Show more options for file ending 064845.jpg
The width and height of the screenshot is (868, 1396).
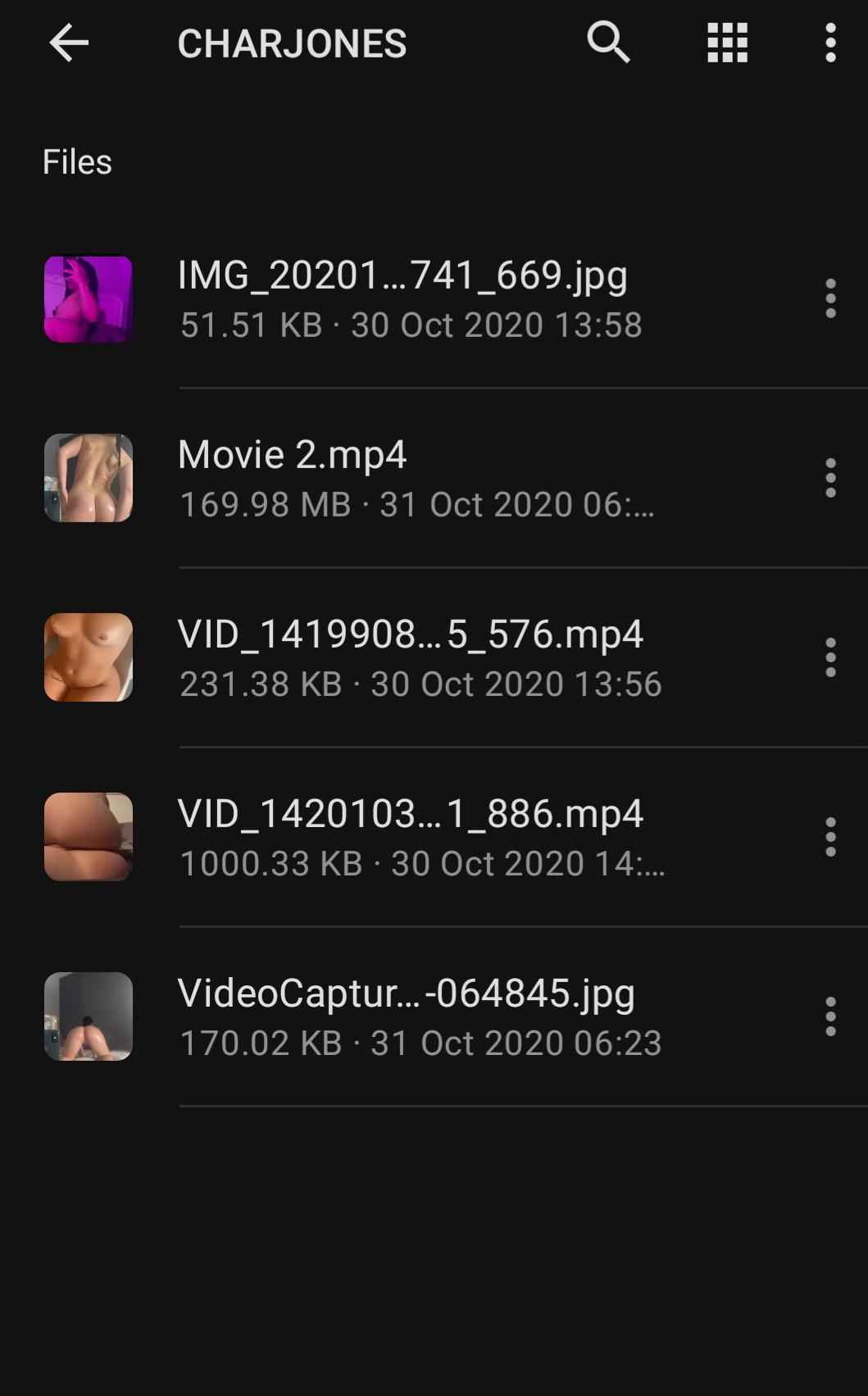coord(830,1016)
